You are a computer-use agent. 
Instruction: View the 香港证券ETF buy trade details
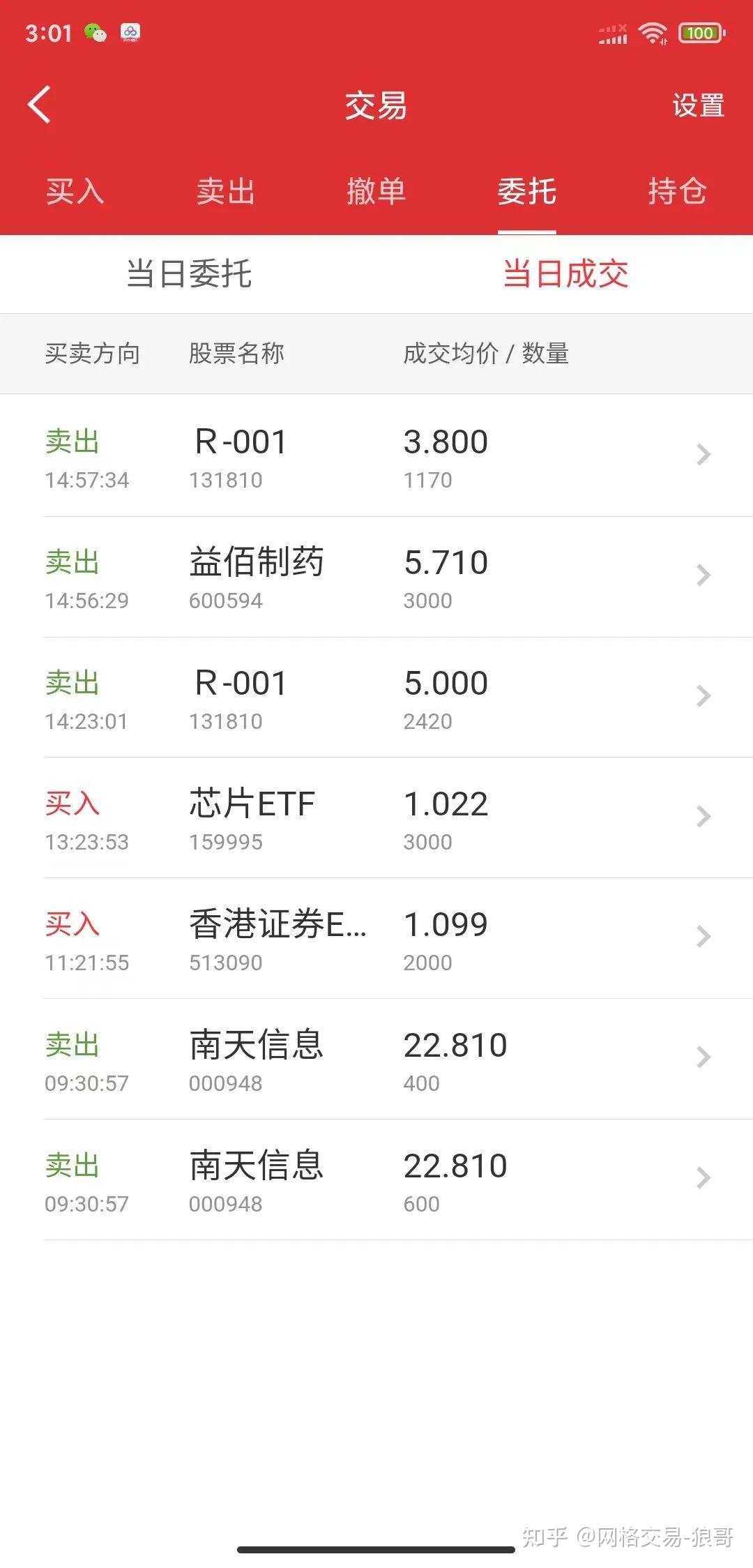pos(376,939)
